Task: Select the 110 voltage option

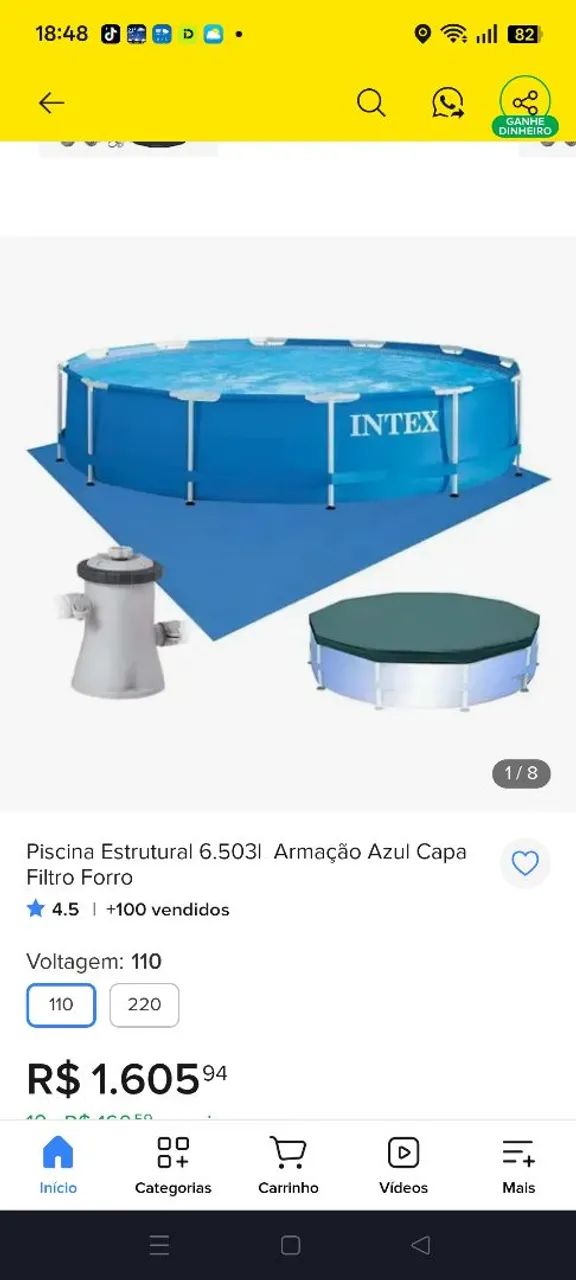Action: [x=61, y=1005]
